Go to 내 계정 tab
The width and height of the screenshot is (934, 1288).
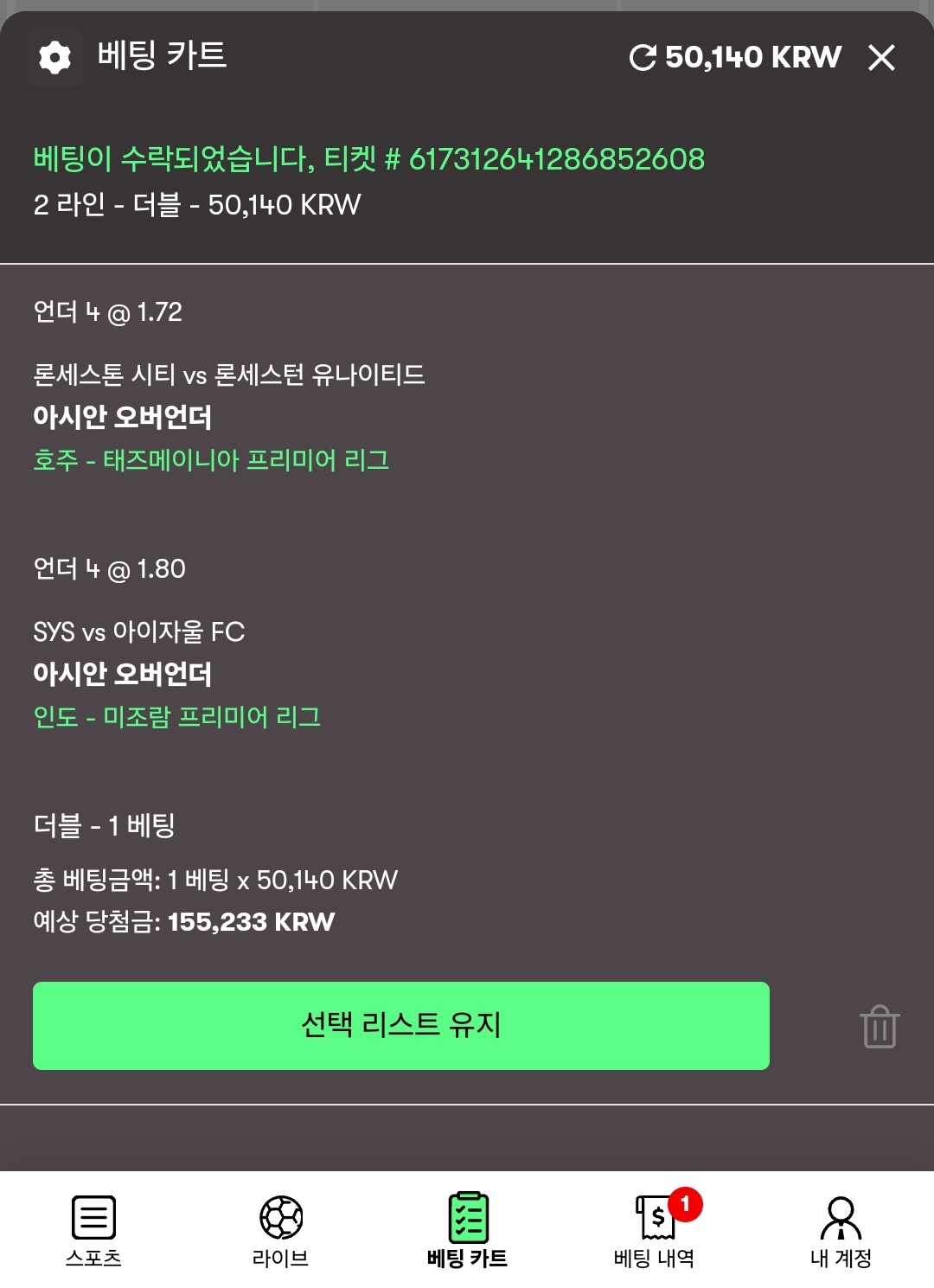point(841,1231)
